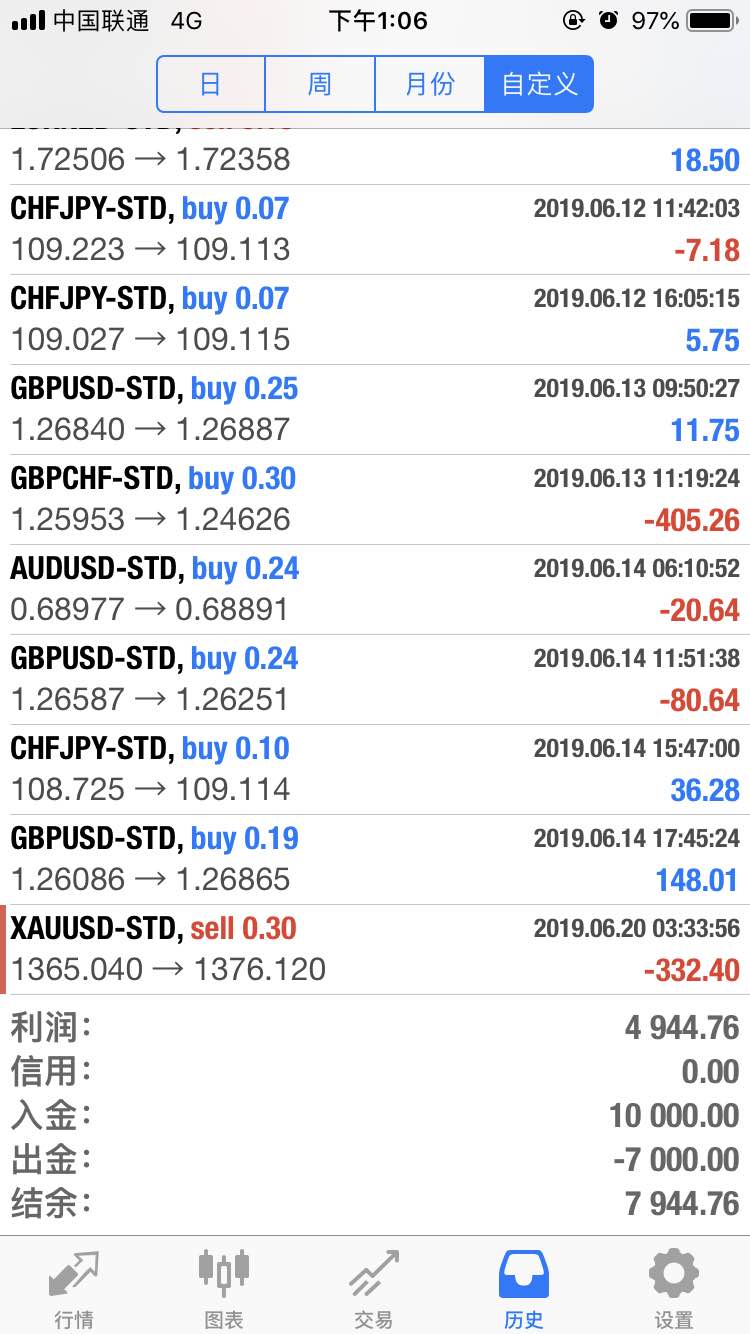Select the 自定义 (custom) segment

point(539,84)
